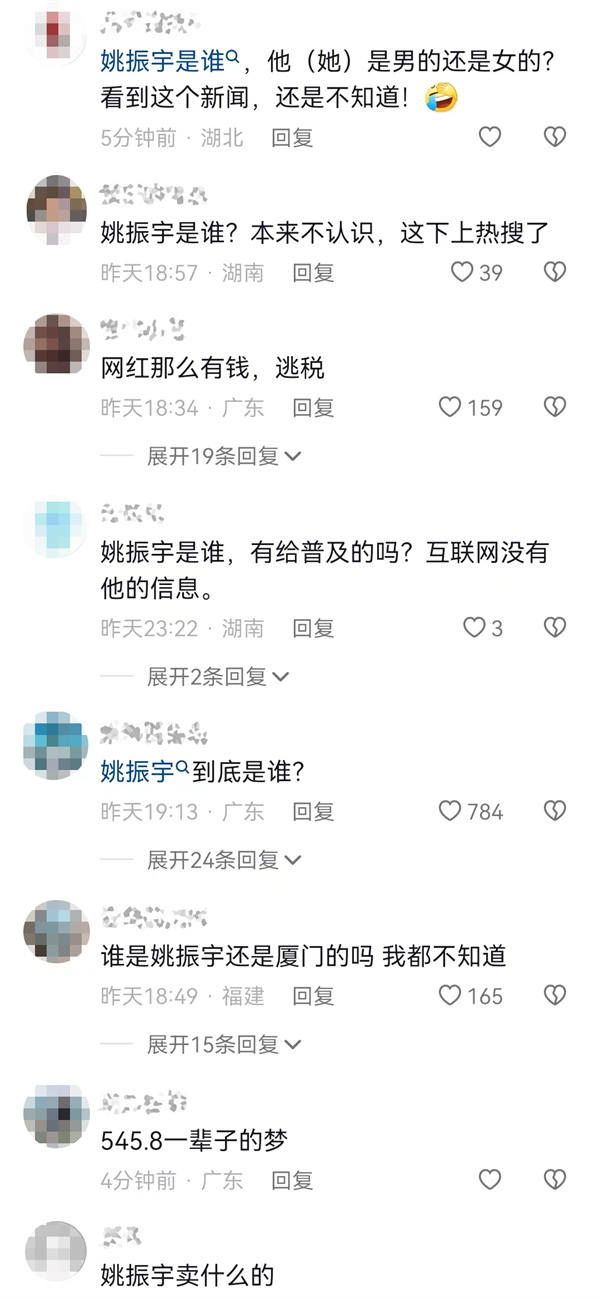Like the comment with 39 likes

pyautogui.click(x=462, y=272)
